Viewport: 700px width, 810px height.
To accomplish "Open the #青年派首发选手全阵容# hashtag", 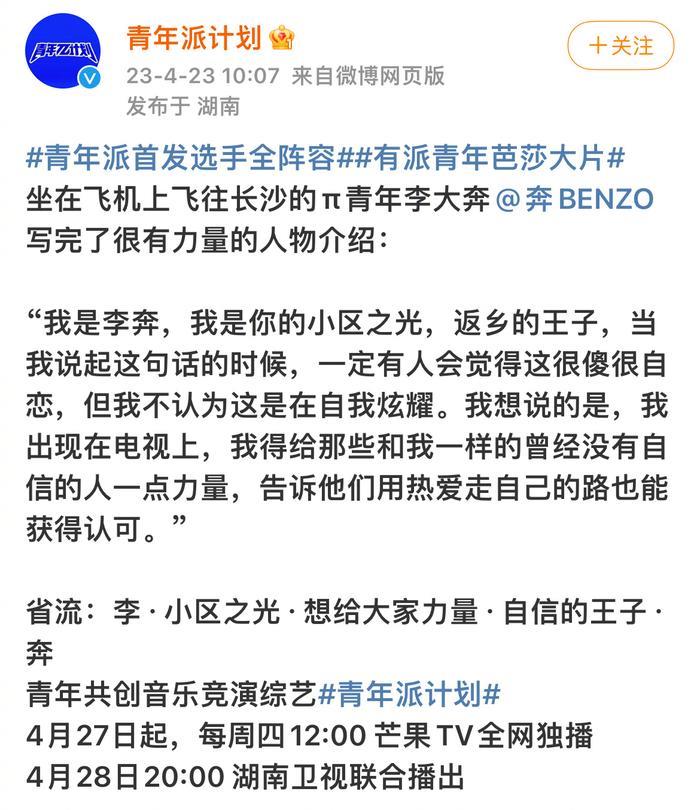I will 182,158.
